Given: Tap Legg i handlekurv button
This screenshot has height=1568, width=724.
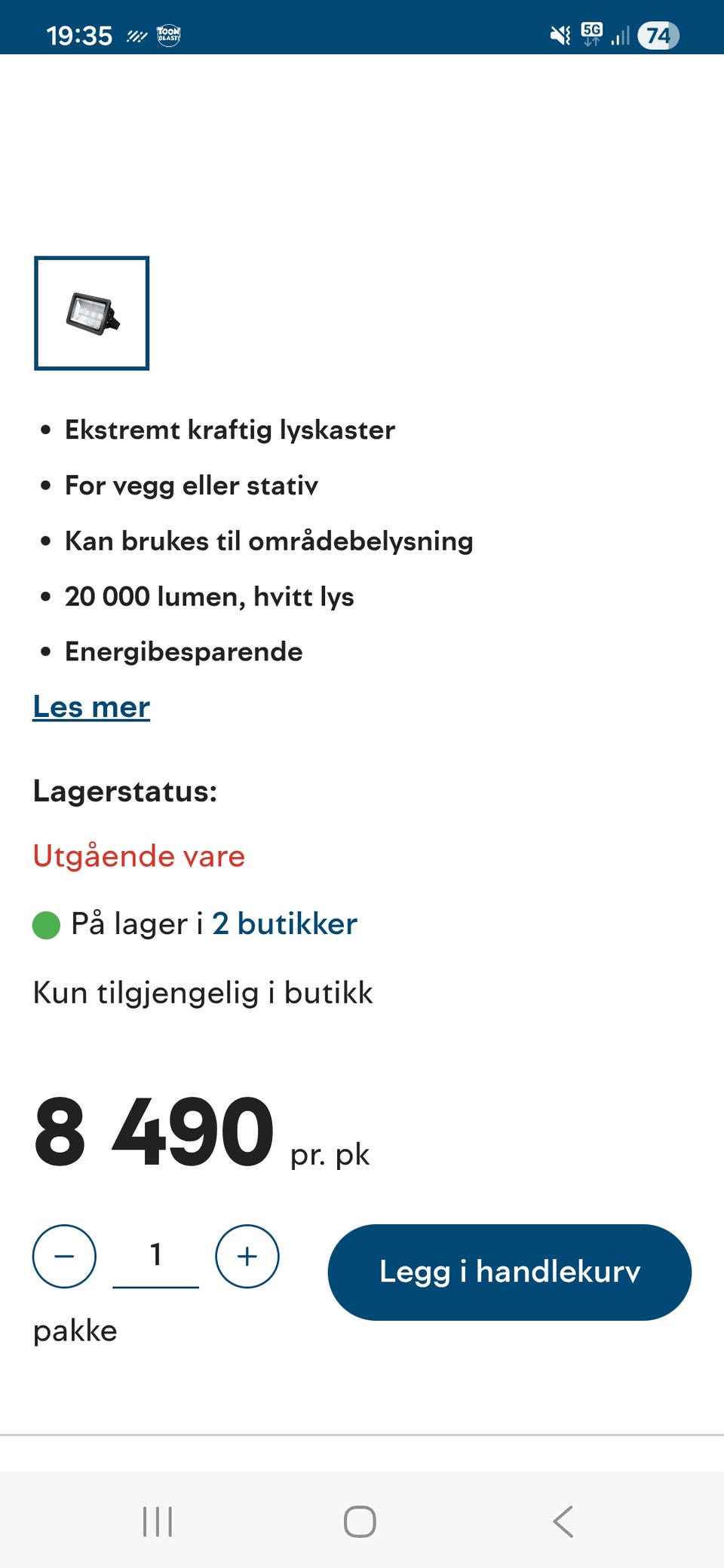Looking at the screenshot, I should (x=508, y=1271).
